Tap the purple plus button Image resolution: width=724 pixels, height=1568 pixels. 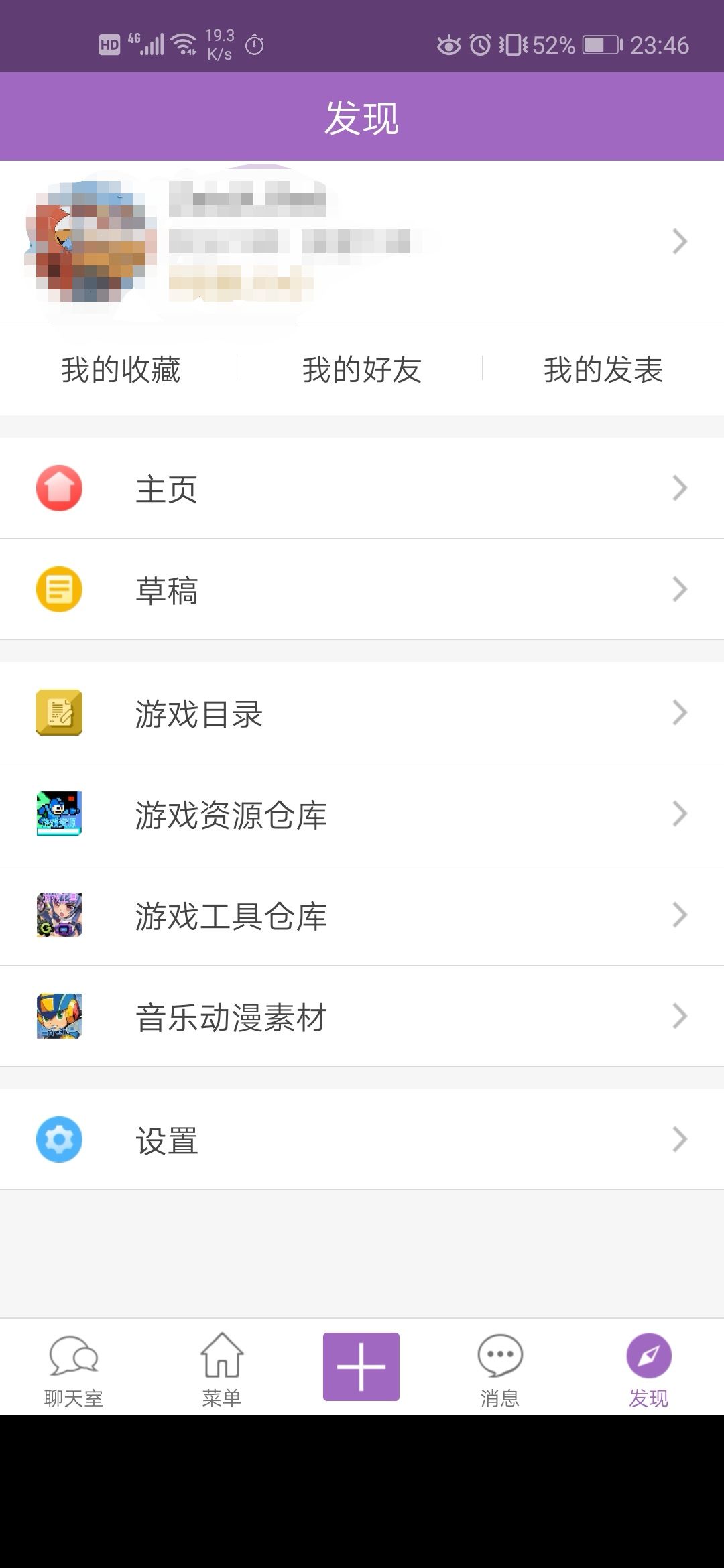(361, 1367)
